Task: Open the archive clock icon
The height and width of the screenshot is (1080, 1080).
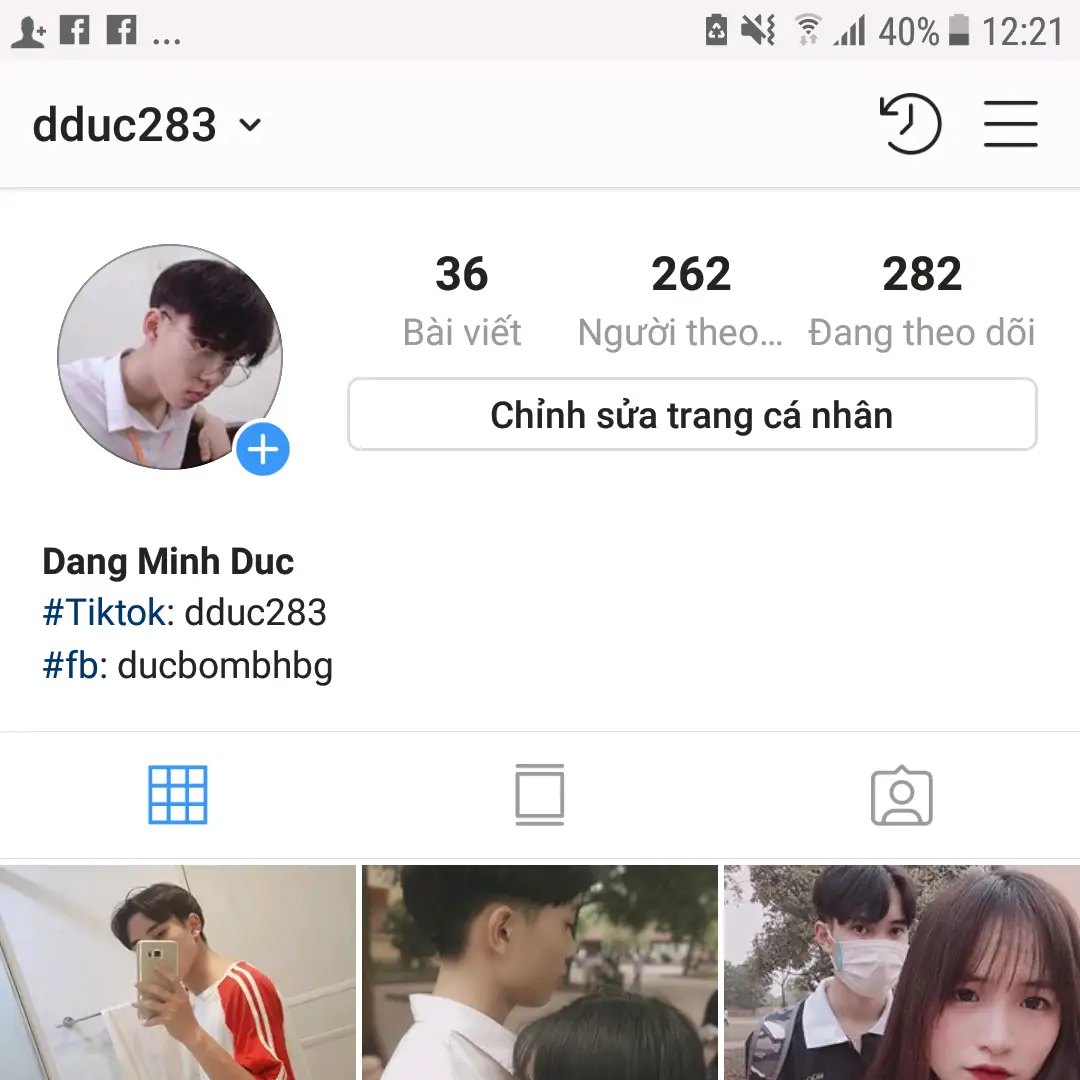Action: point(910,125)
